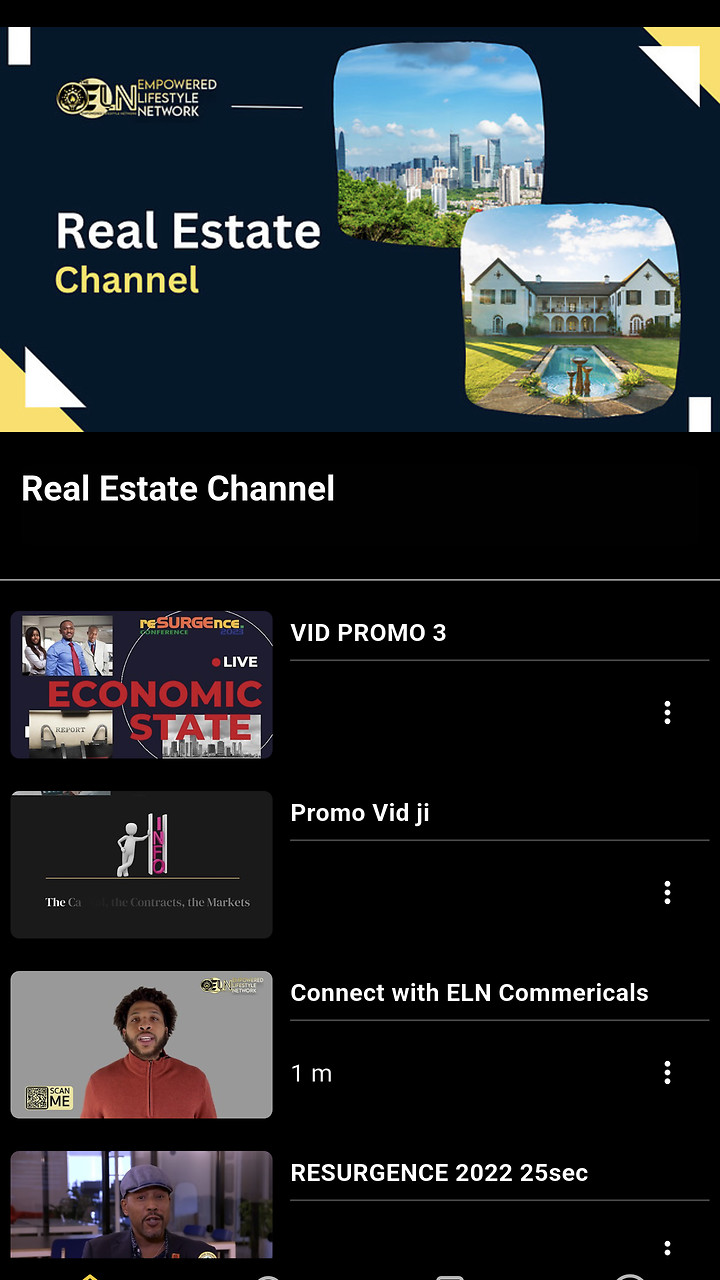The width and height of the screenshot is (720, 1280).
Task: Open overflow menu for VID PROMO 3
Action: coord(667,712)
